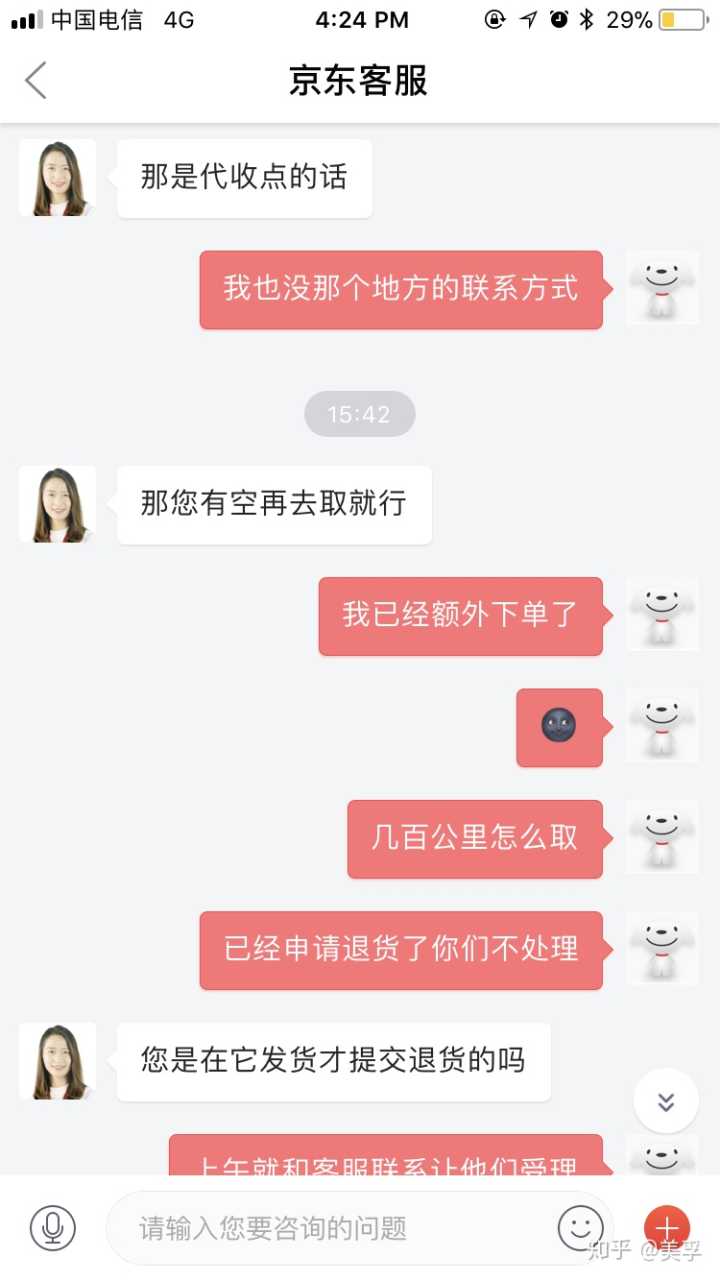This screenshot has width=720, height=1281.
Task: Open the emoji picker
Action: coord(580,1227)
